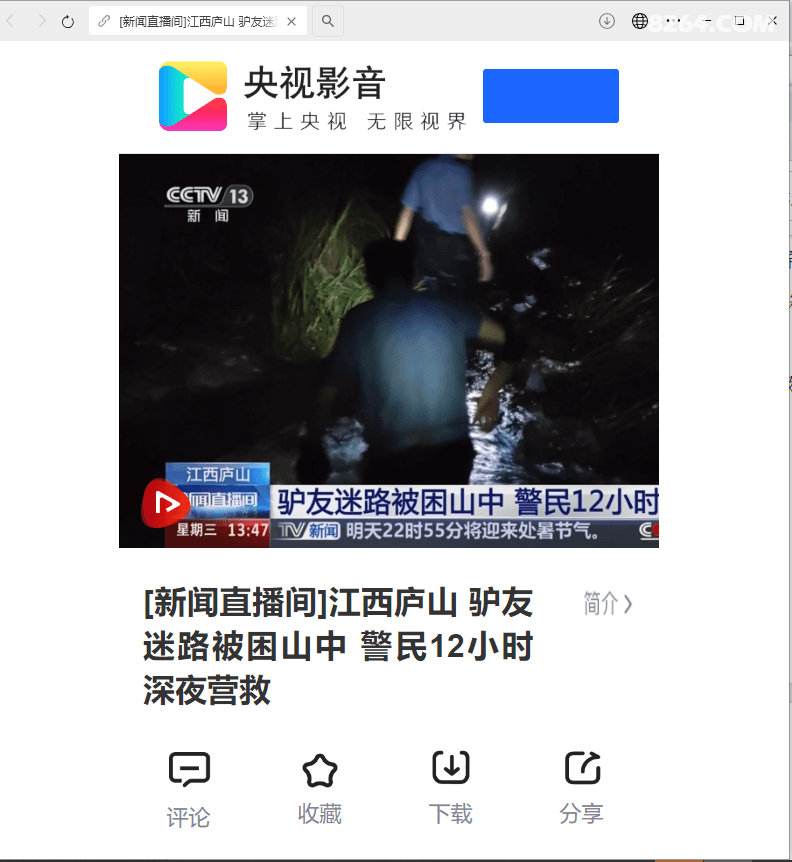The height and width of the screenshot is (862, 792).
Task: Expand the 简介 video description
Action: pyautogui.click(x=608, y=603)
